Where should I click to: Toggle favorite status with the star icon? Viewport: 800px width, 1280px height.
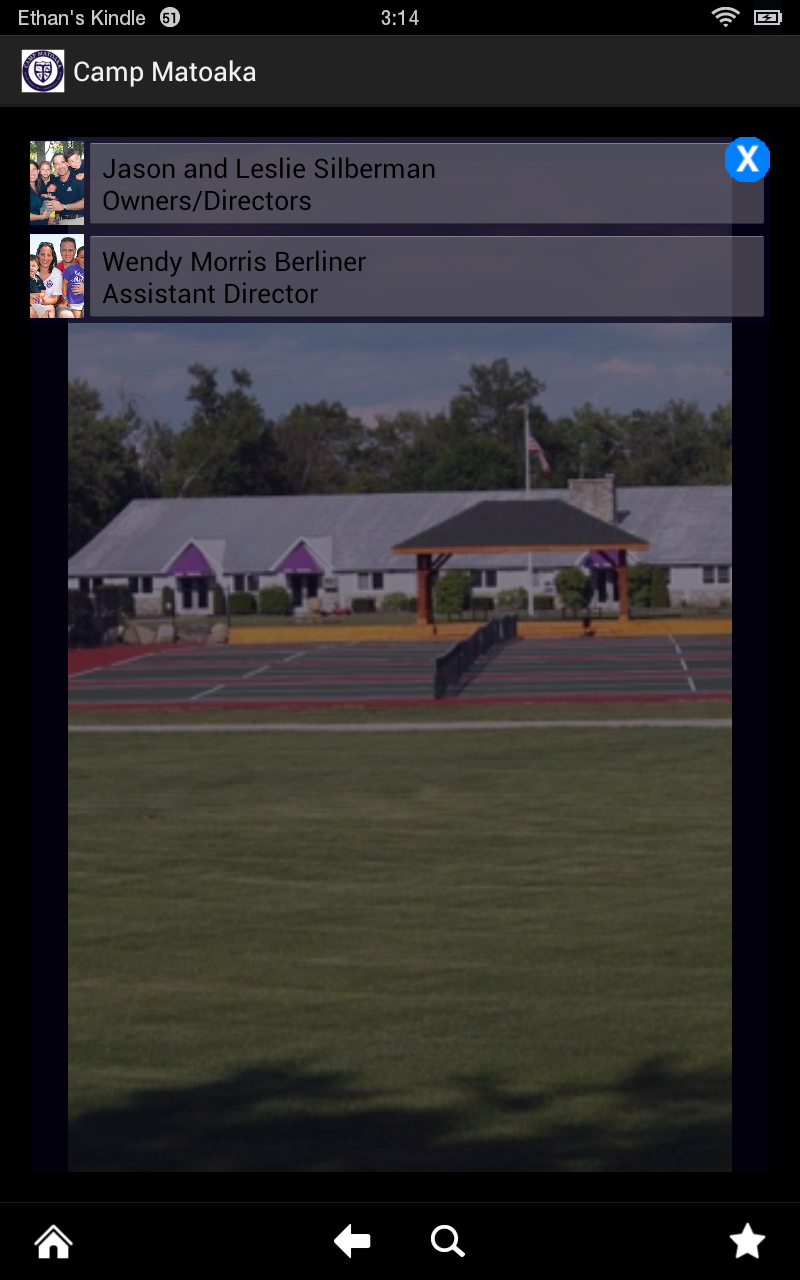(x=747, y=1240)
